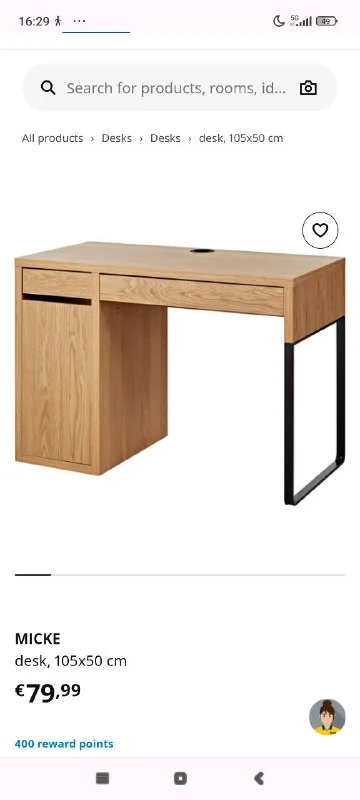Go to All products breadcrumb
The width and height of the screenshot is (360, 800).
pos(53,138)
